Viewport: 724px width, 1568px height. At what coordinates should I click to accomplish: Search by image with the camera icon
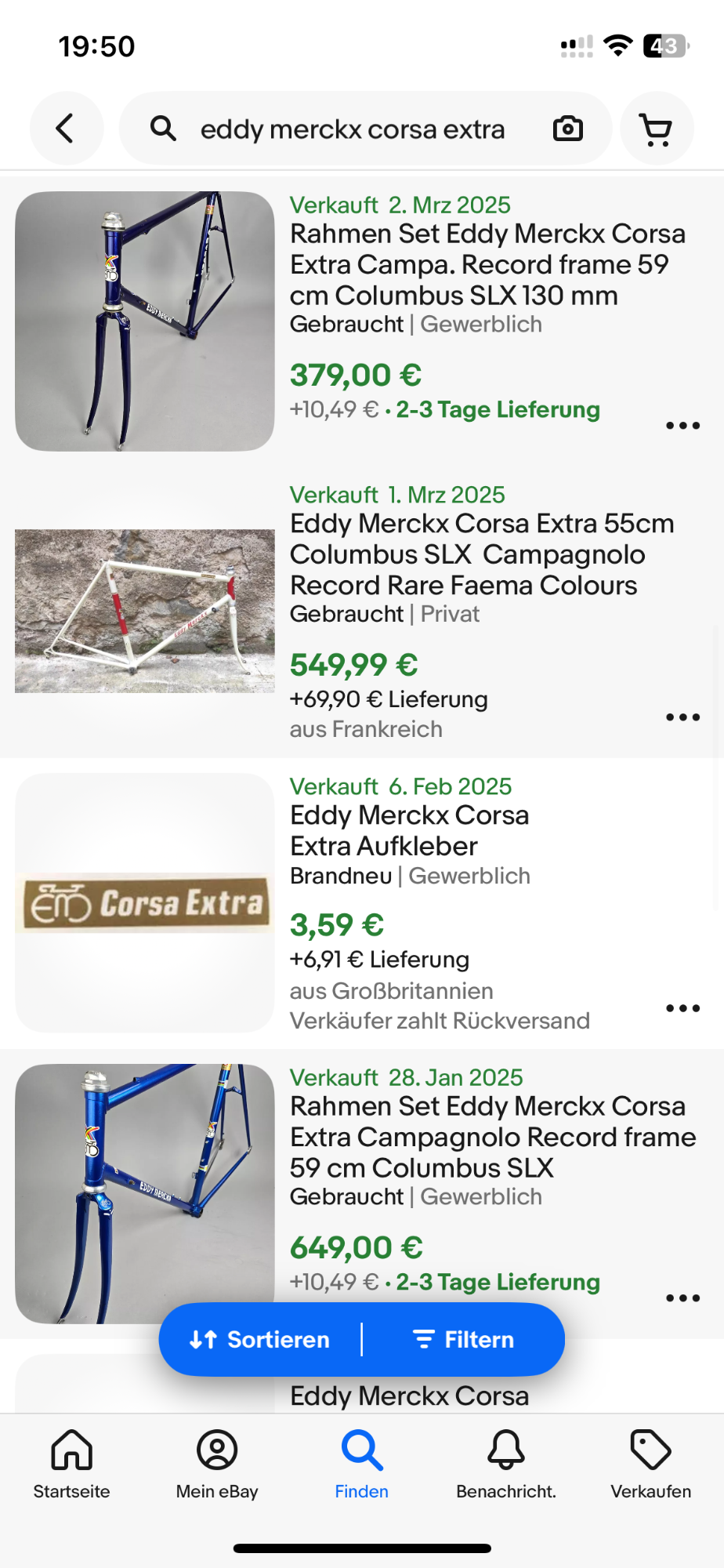(568, 129)
